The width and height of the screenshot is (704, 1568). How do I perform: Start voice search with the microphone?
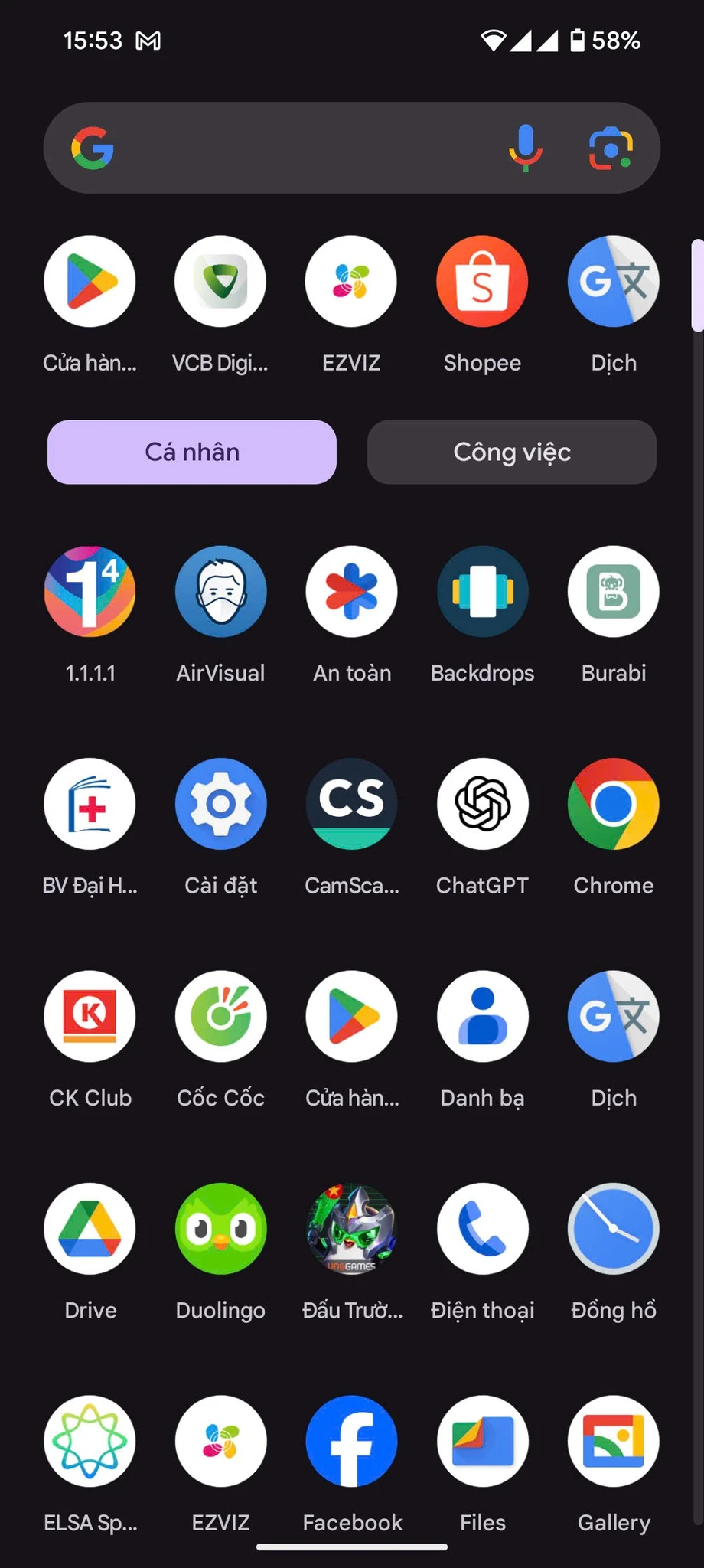point(525,148)
